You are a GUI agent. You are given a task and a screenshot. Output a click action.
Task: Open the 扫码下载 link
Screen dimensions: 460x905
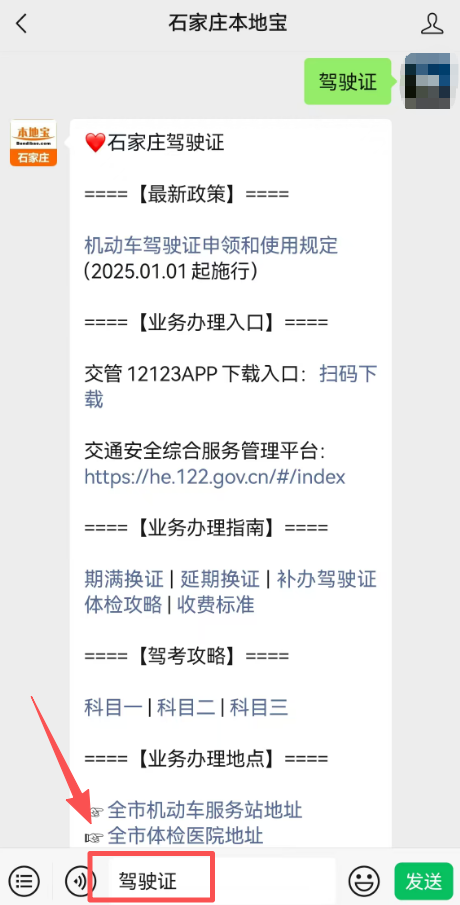(231, 387)
